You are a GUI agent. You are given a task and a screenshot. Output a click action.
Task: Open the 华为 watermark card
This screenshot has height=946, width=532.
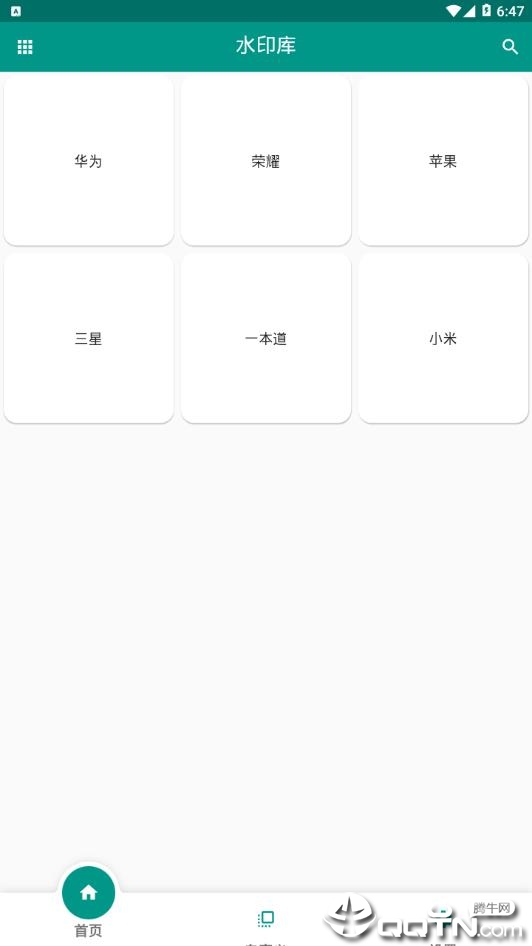(x=89, y=160)
